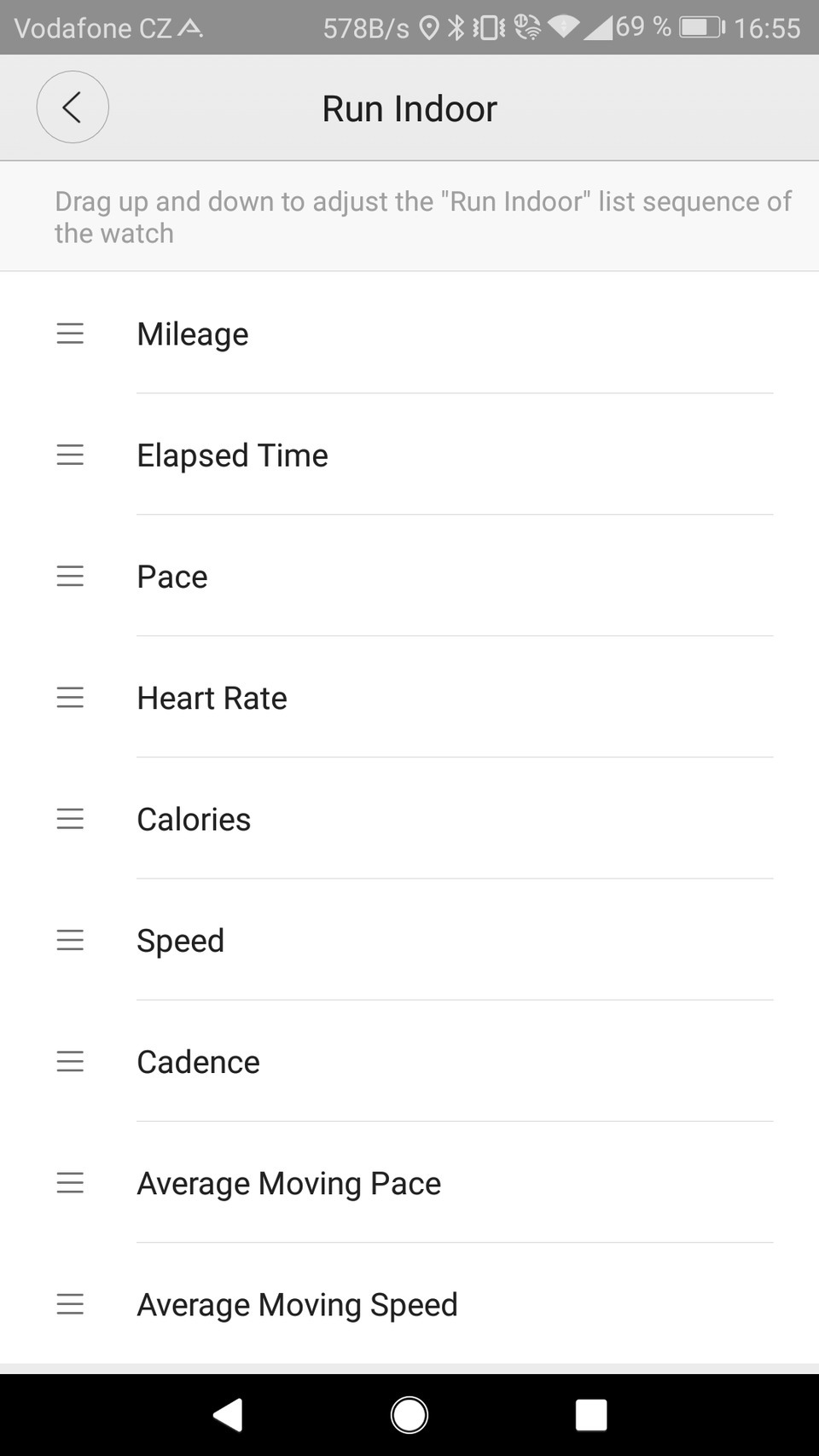Click the drag handle beside Average Moving Speed

tap(71, 1304)
